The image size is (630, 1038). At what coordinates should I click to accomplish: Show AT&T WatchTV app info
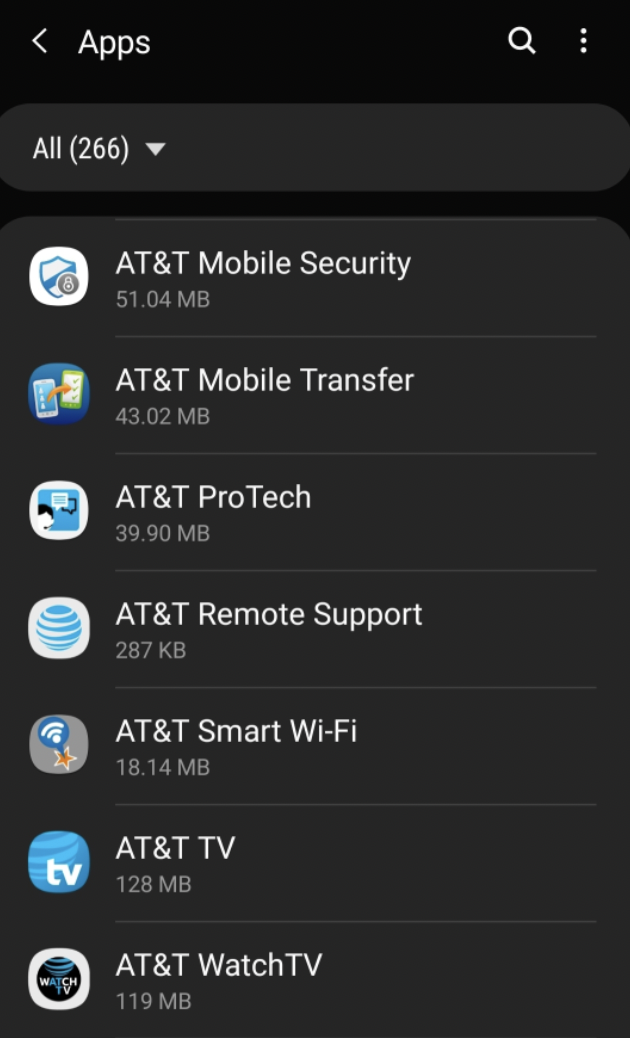click(x=314, y=980)
